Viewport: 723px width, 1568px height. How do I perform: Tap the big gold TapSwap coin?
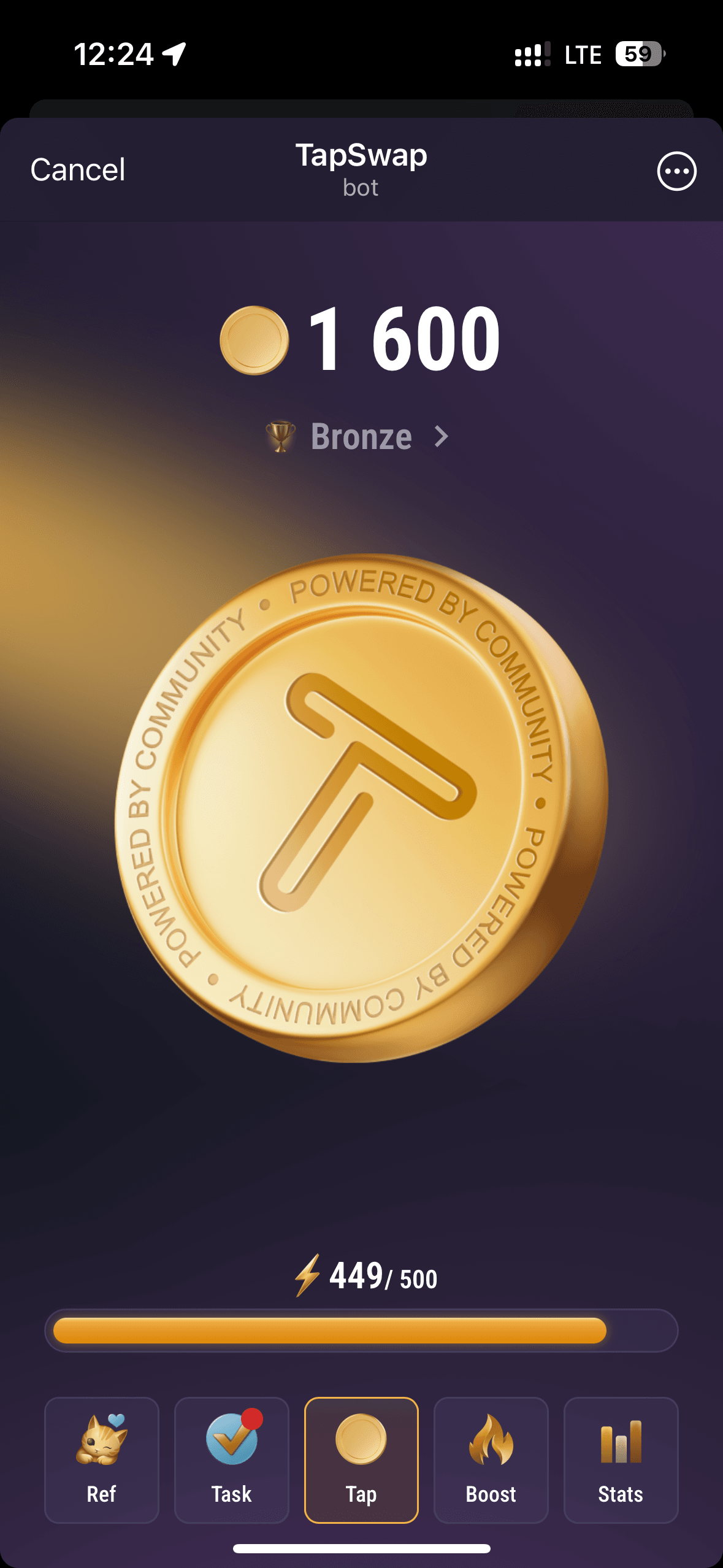[361, 807]
